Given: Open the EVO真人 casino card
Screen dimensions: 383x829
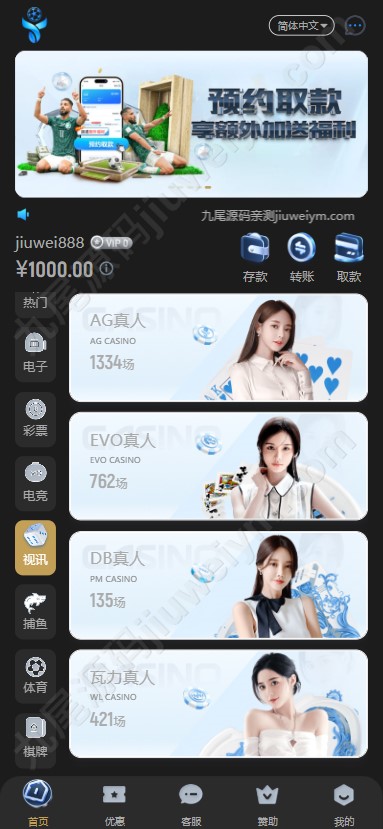Looking at the screenshot, I should [218, 466].
